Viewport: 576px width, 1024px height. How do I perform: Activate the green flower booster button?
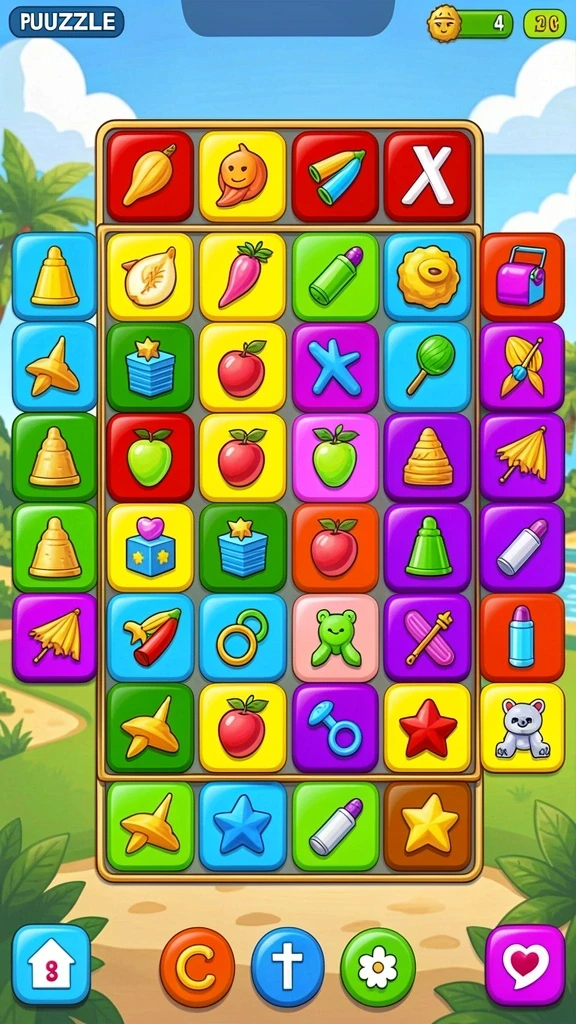pos(378,967)
